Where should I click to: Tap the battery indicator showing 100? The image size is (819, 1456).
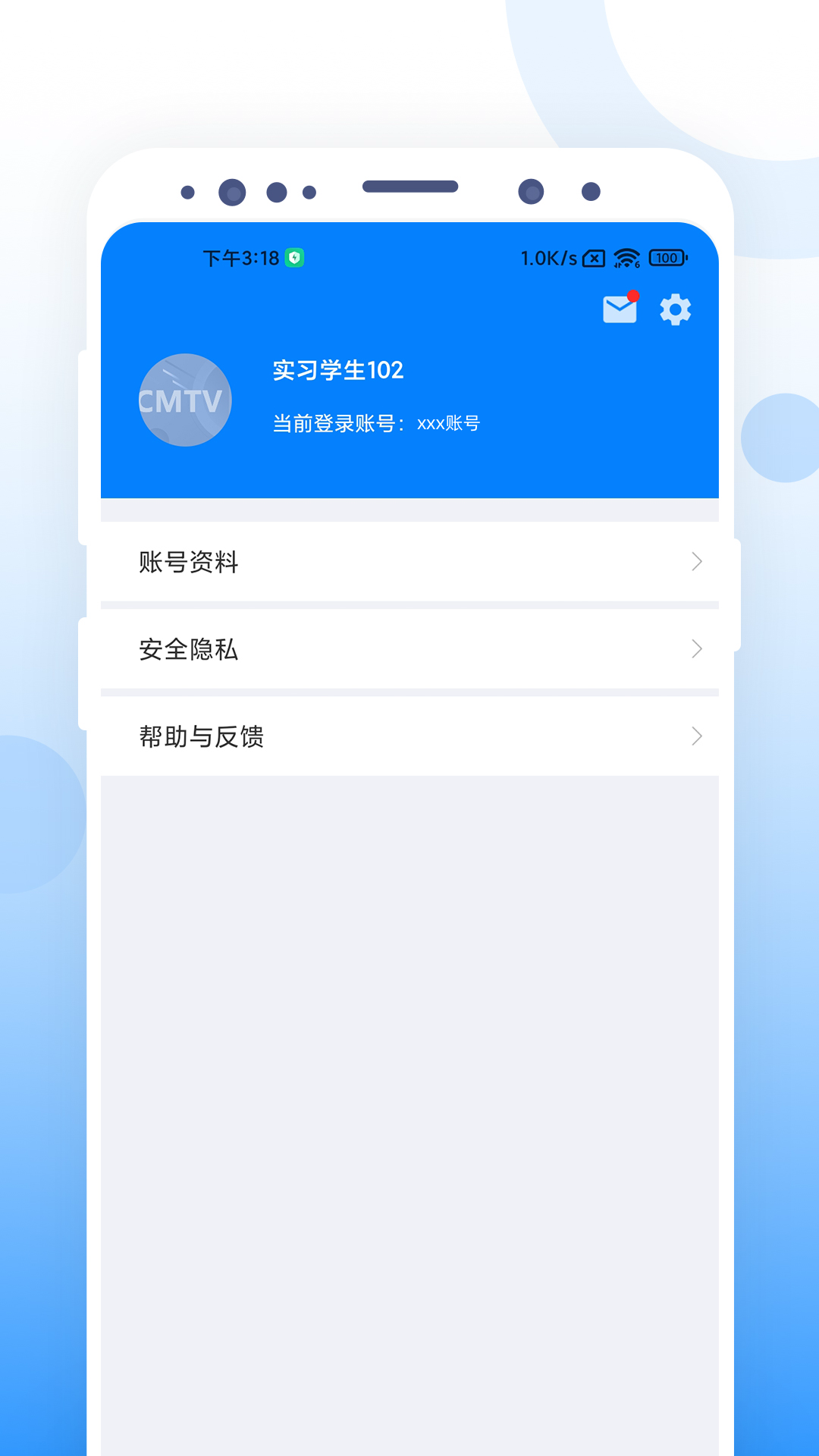click(667, 259)
